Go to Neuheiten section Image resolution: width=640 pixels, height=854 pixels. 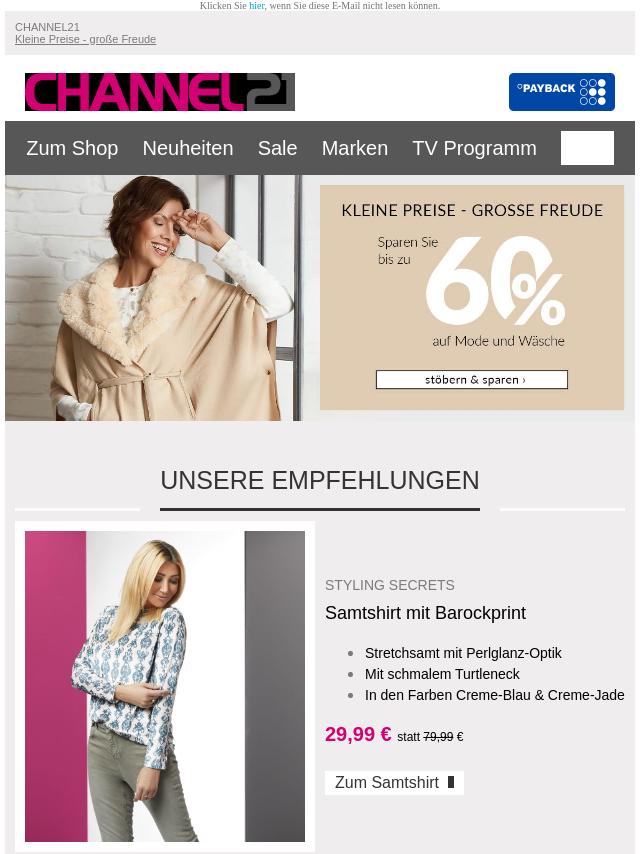point(187,148)
